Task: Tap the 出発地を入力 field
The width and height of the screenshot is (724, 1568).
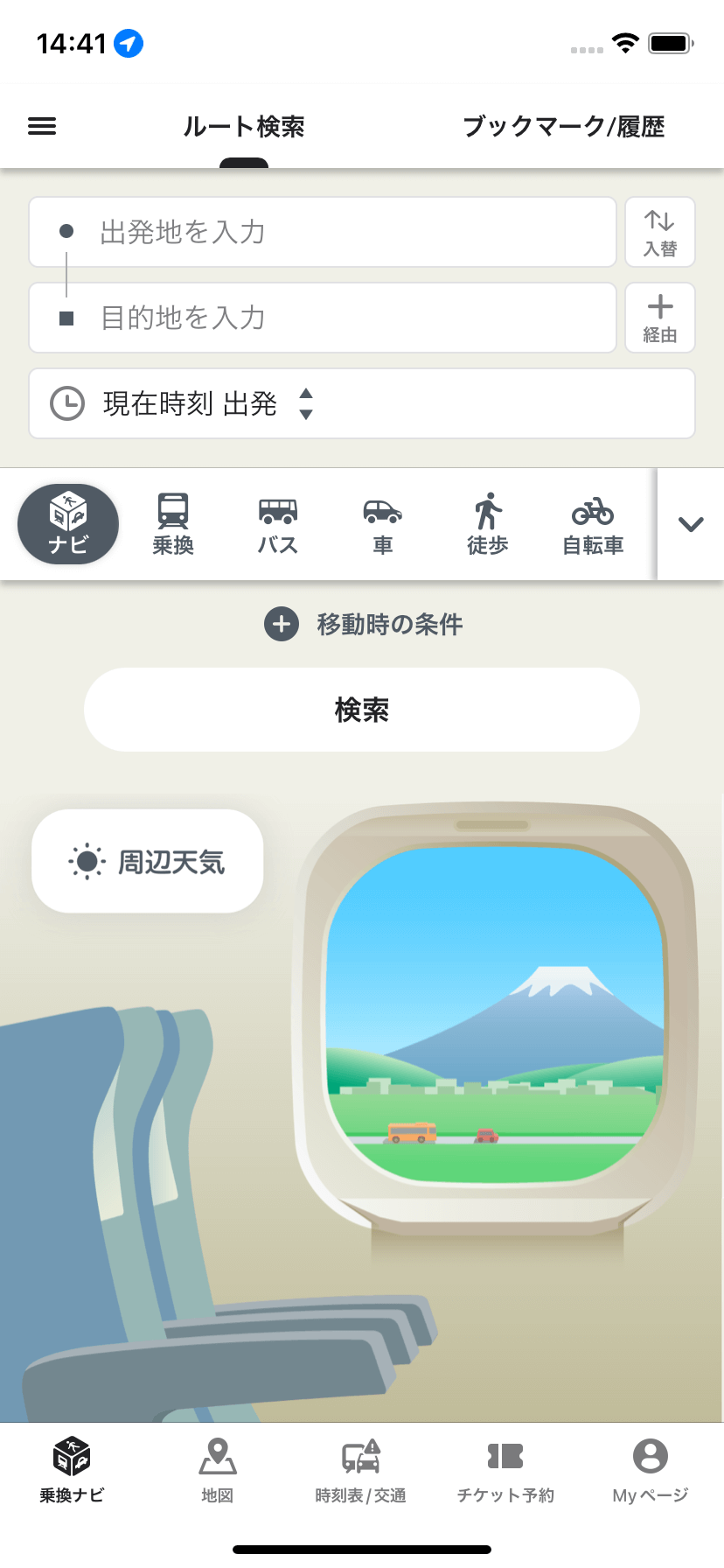Action: [323, 232]
